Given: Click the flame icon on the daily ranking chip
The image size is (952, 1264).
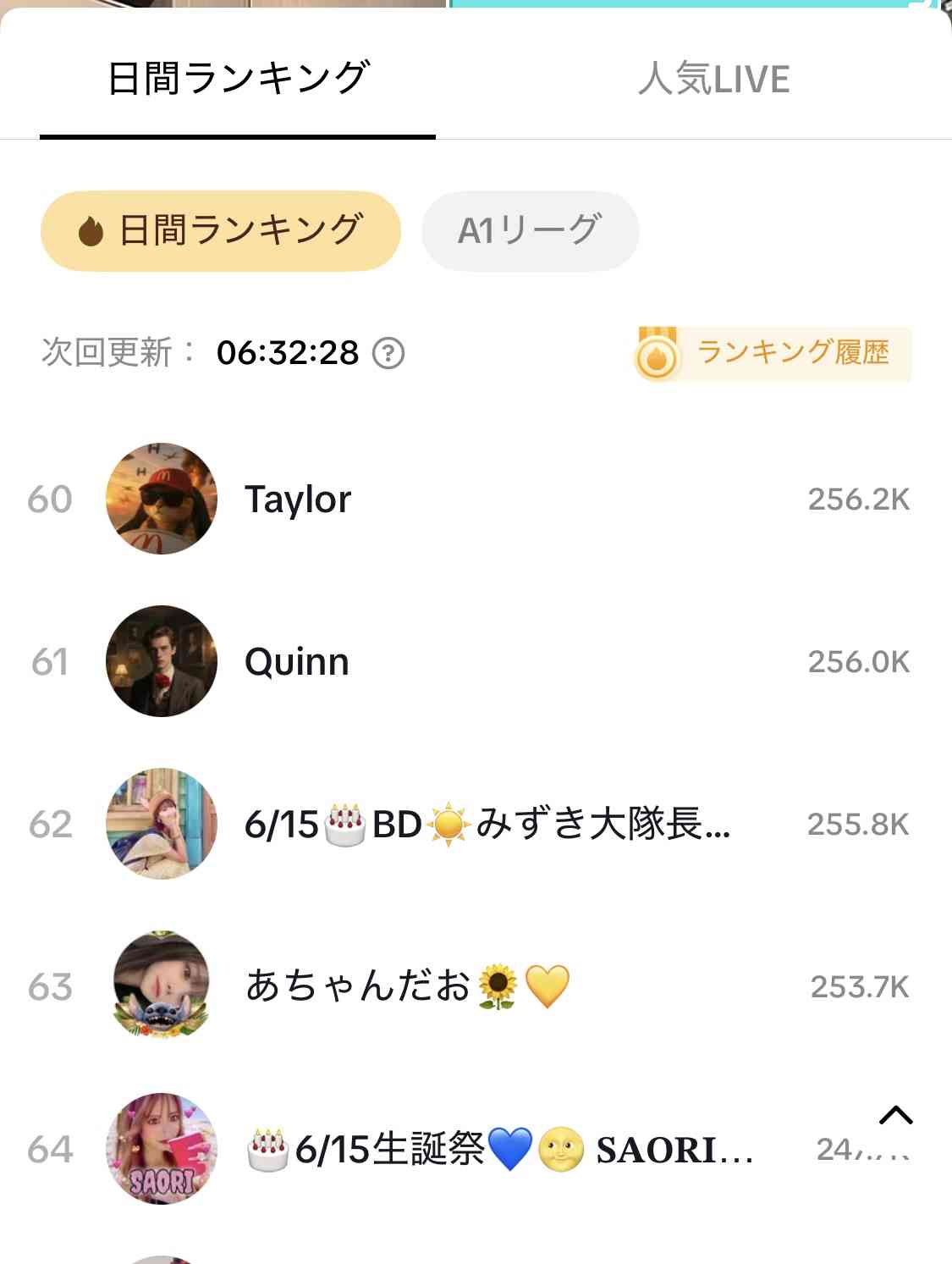Looking at the screenshot, I should pyautogui.click(x=91, y=229).
